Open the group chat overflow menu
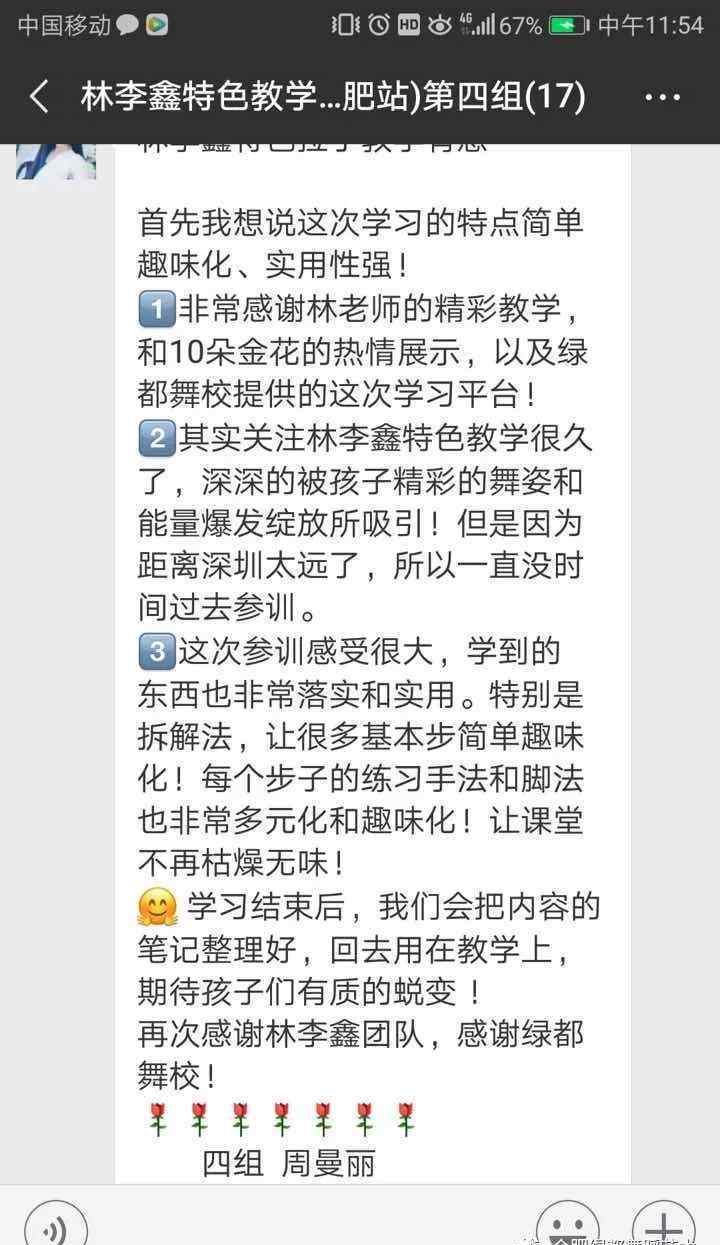Image resolution: width=720 pixels, height=1245 pixels. pyautogui.click(x=663, y=97)
